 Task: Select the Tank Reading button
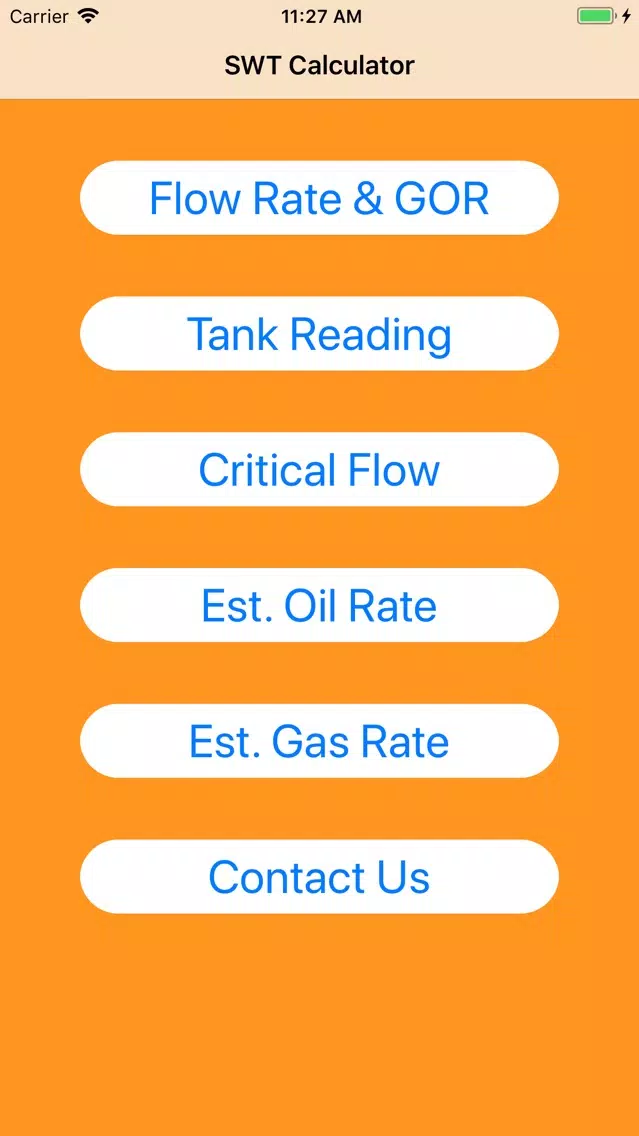[x=319, y=333]
